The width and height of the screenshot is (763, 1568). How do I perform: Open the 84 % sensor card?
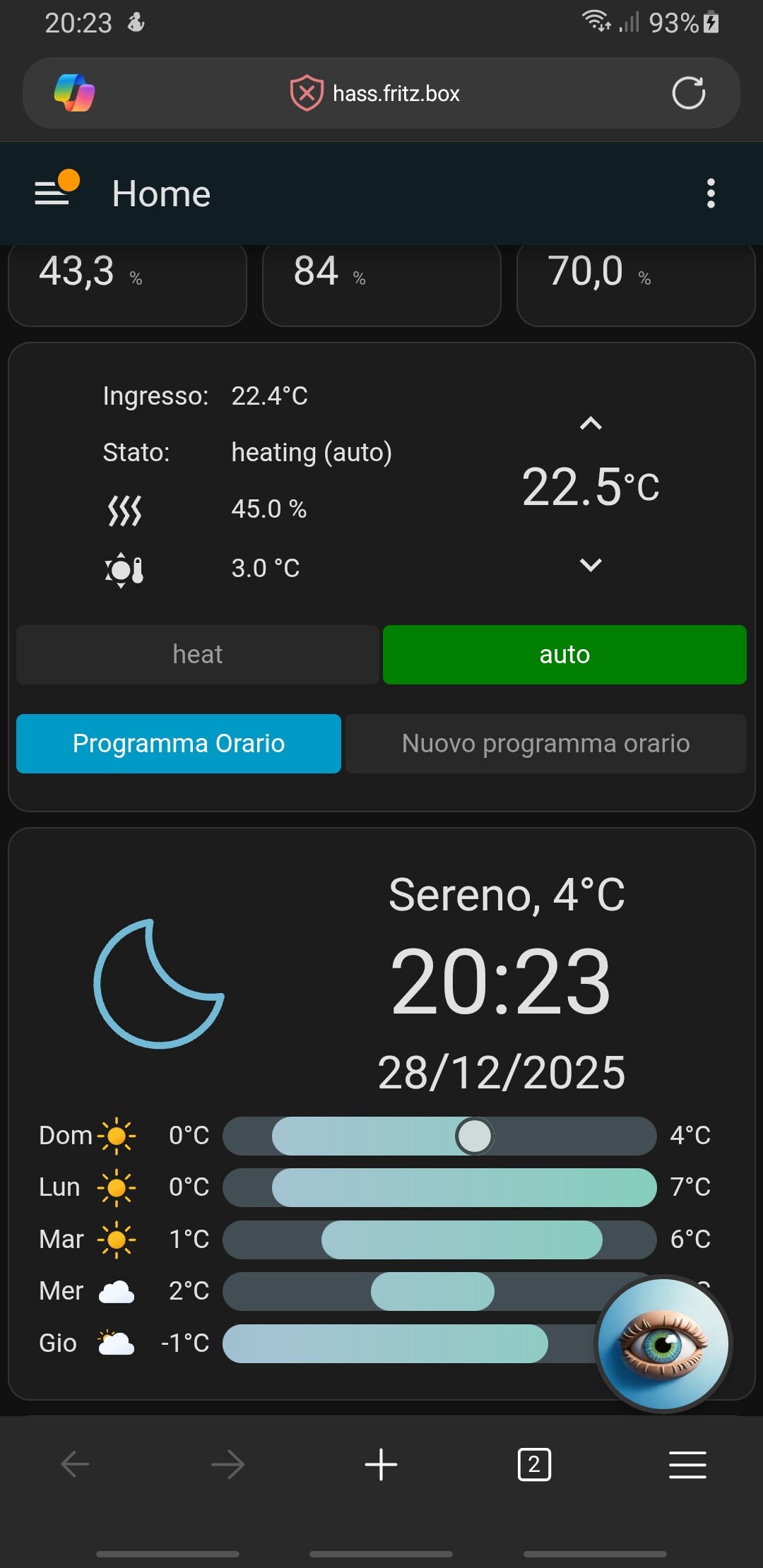point(381,283)
